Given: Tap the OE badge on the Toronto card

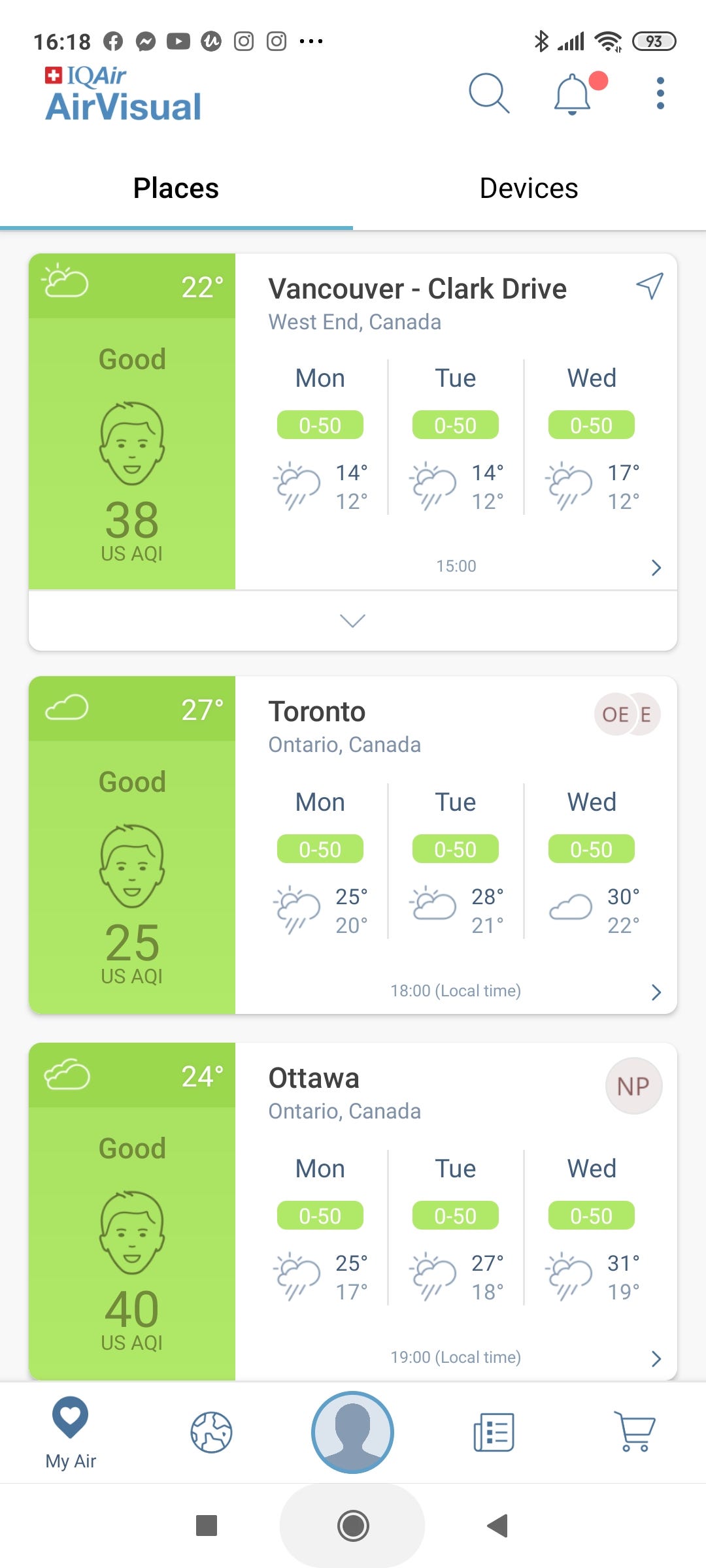Looking at the screenshot, I should tap(616, 714).
